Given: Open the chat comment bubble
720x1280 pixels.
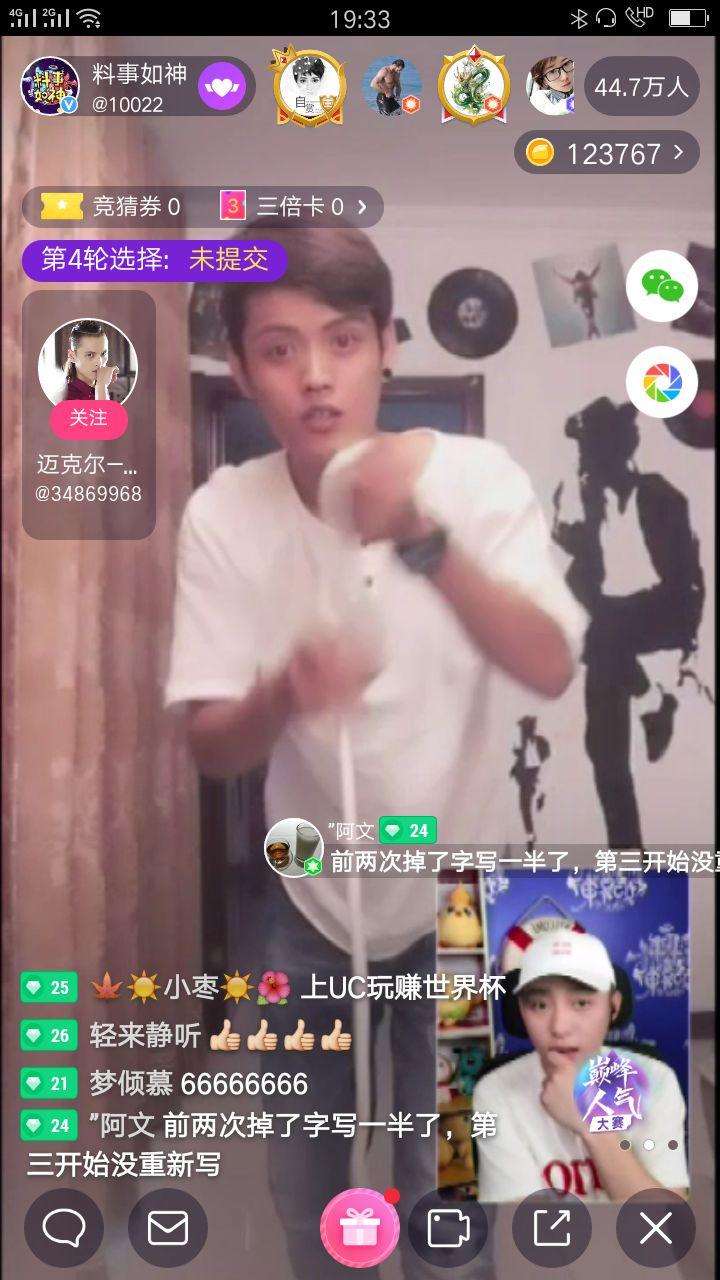Looking at the screenshot, I should 63,1228.
